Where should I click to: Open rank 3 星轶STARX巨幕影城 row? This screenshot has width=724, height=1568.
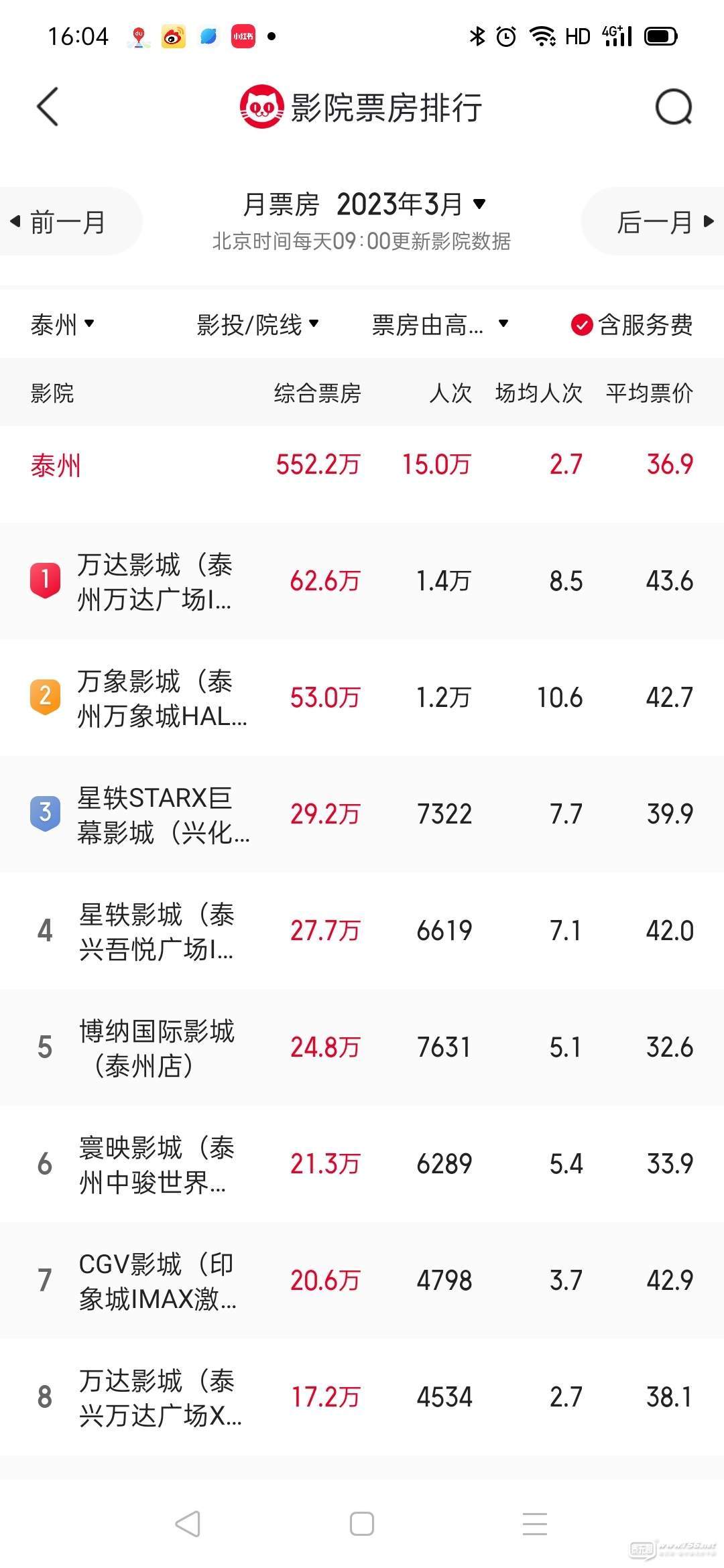362,814
